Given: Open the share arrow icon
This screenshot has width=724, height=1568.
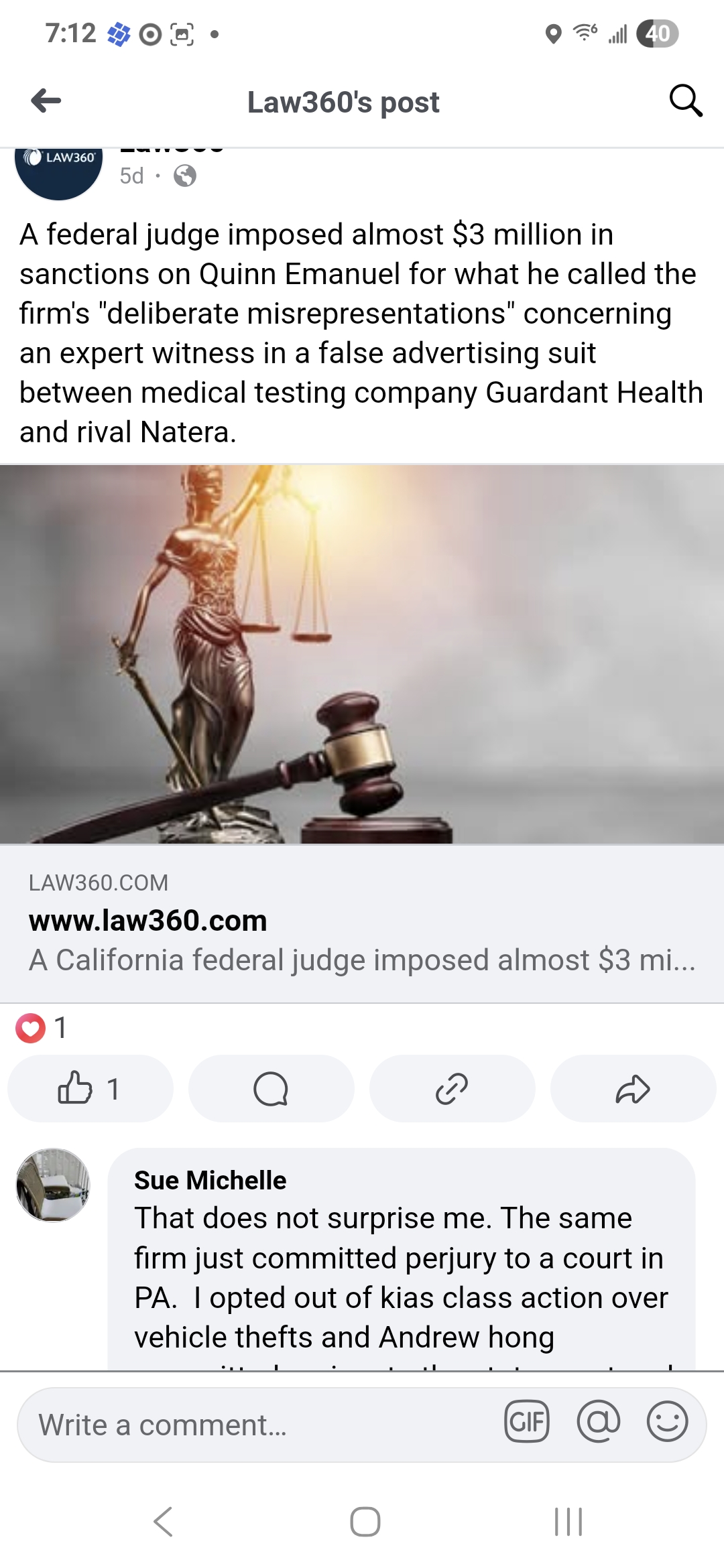Looking at the screenshot, I should (x=633, y=1089).
